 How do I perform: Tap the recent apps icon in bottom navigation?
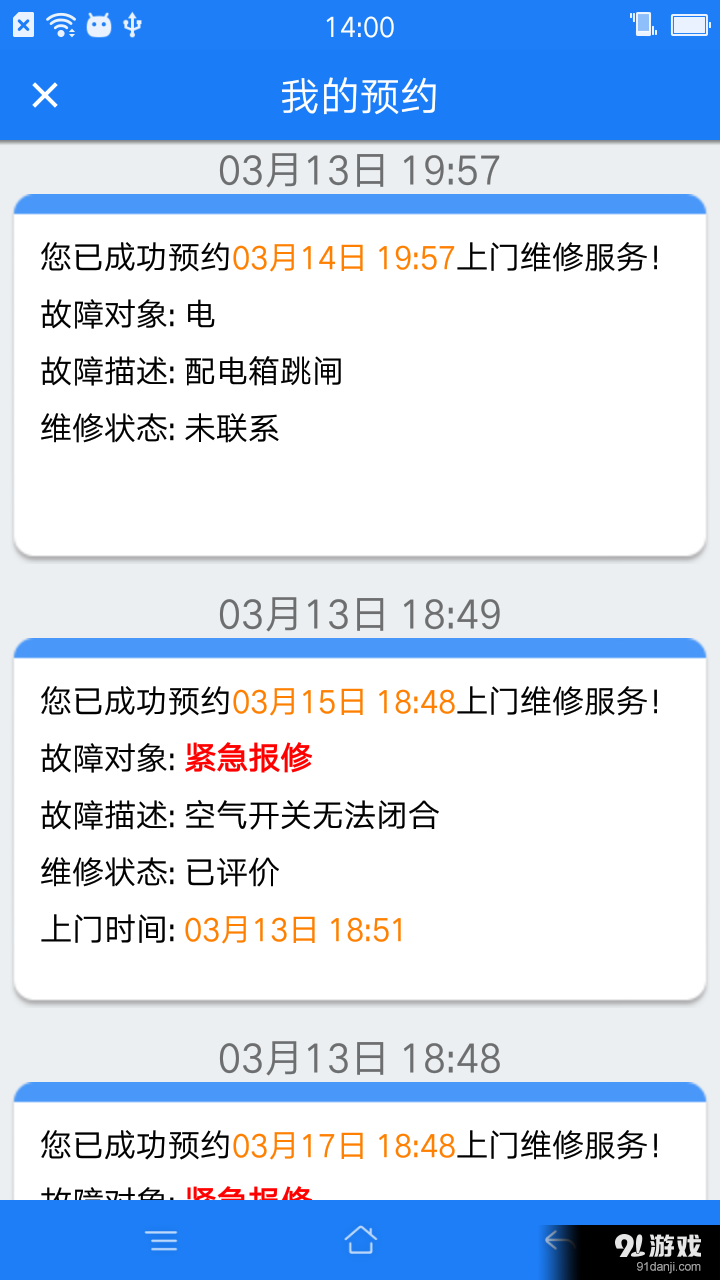click(162, 1240)
